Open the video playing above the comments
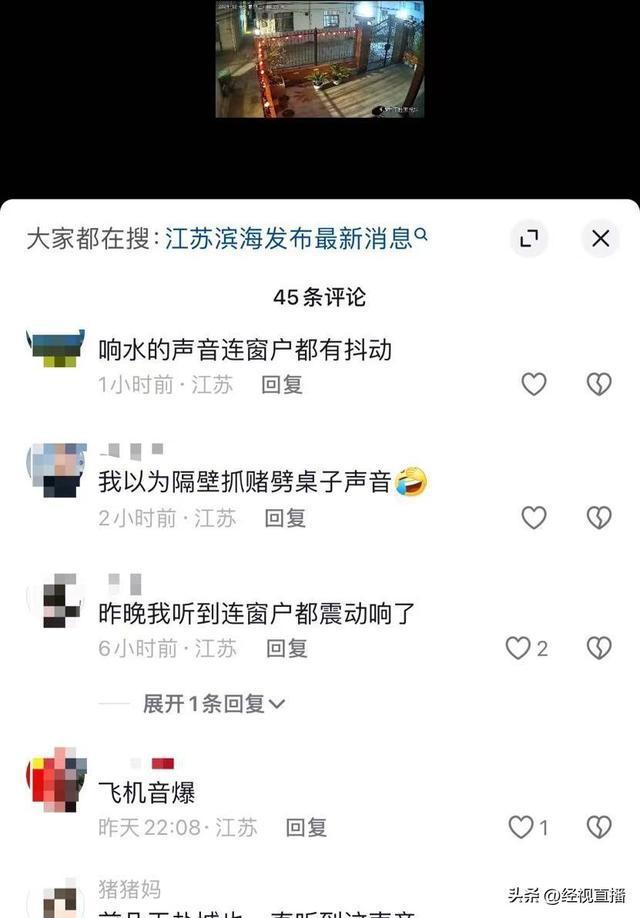The width and height of the screenshot is (640, 918). point(319,59)
